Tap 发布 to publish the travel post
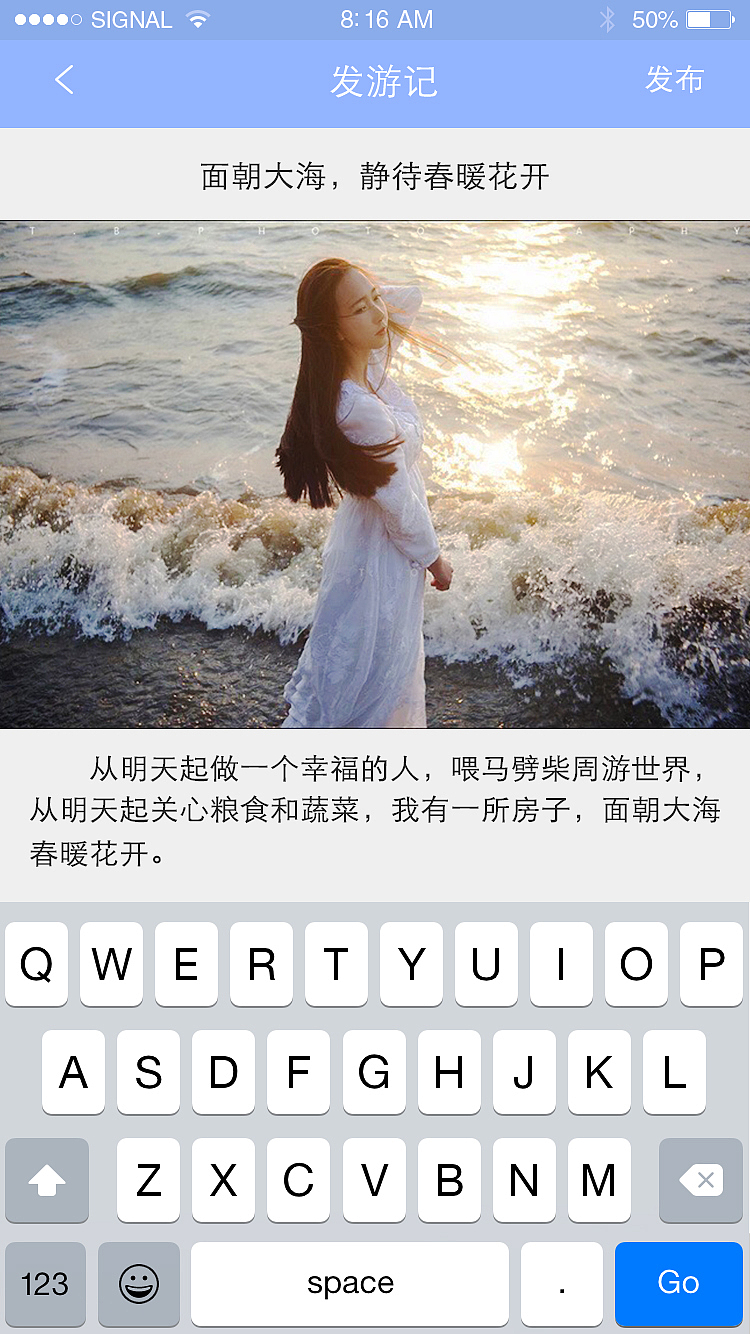The image size is (750, 1334). click(676, 83)
